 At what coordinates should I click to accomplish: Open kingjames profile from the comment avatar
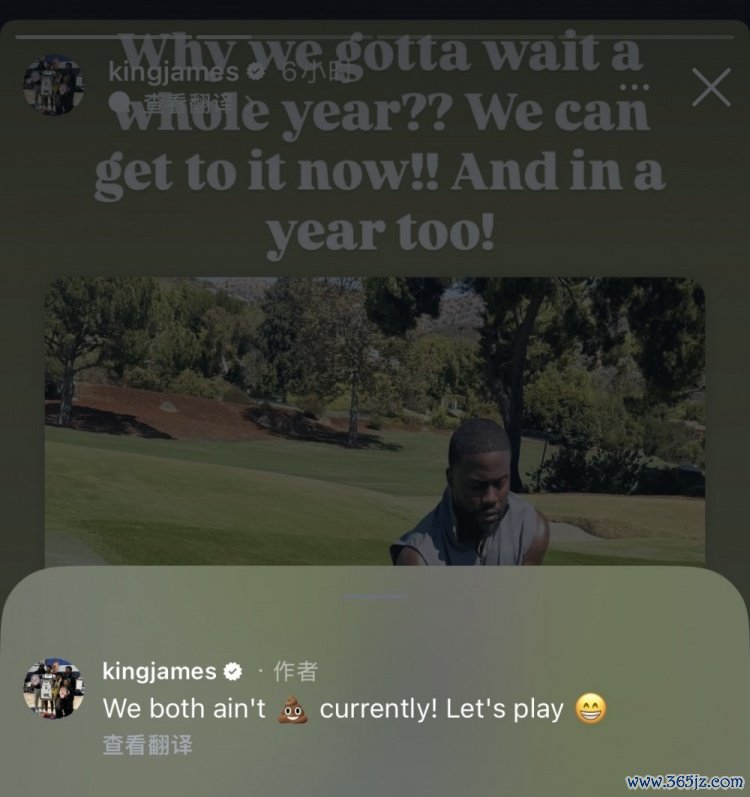coord(53,689)
